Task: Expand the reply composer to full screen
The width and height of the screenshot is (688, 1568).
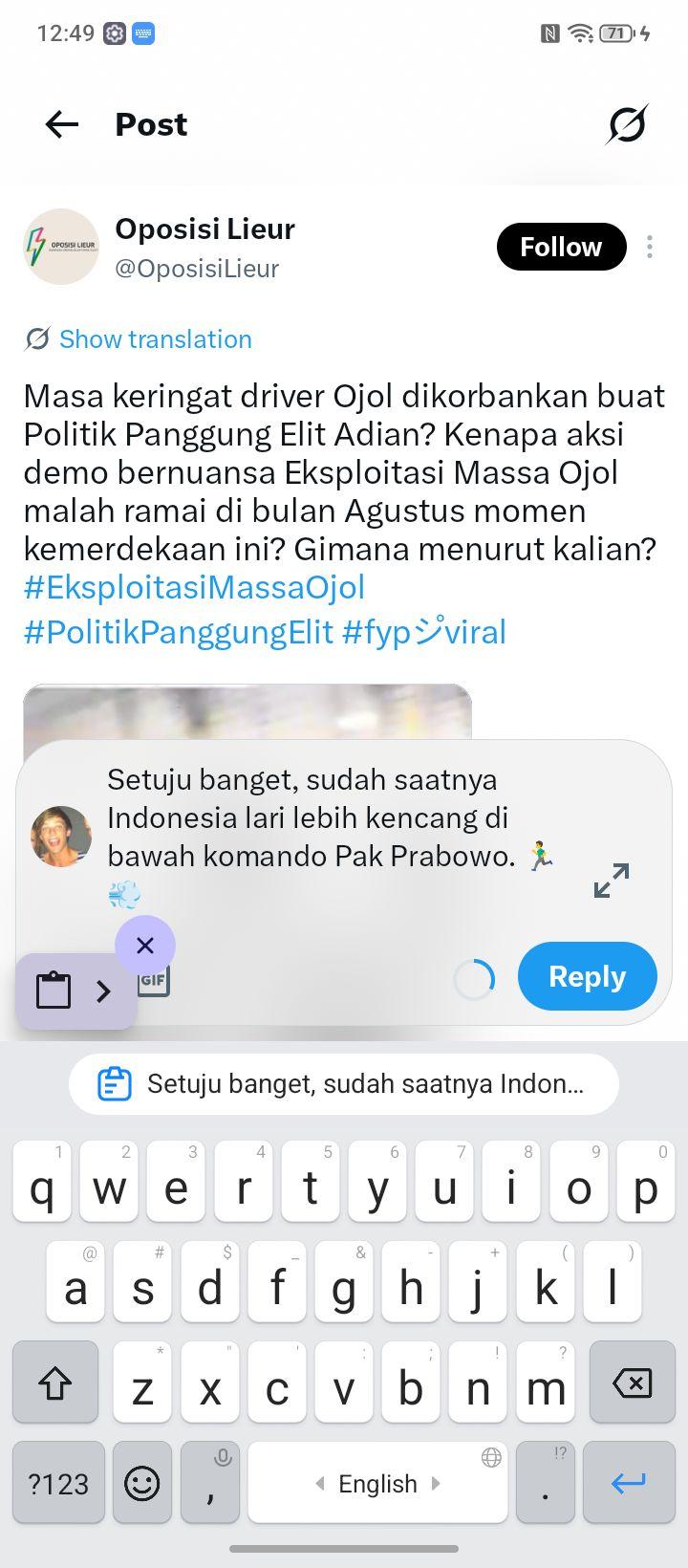Action: click(612, 881)
